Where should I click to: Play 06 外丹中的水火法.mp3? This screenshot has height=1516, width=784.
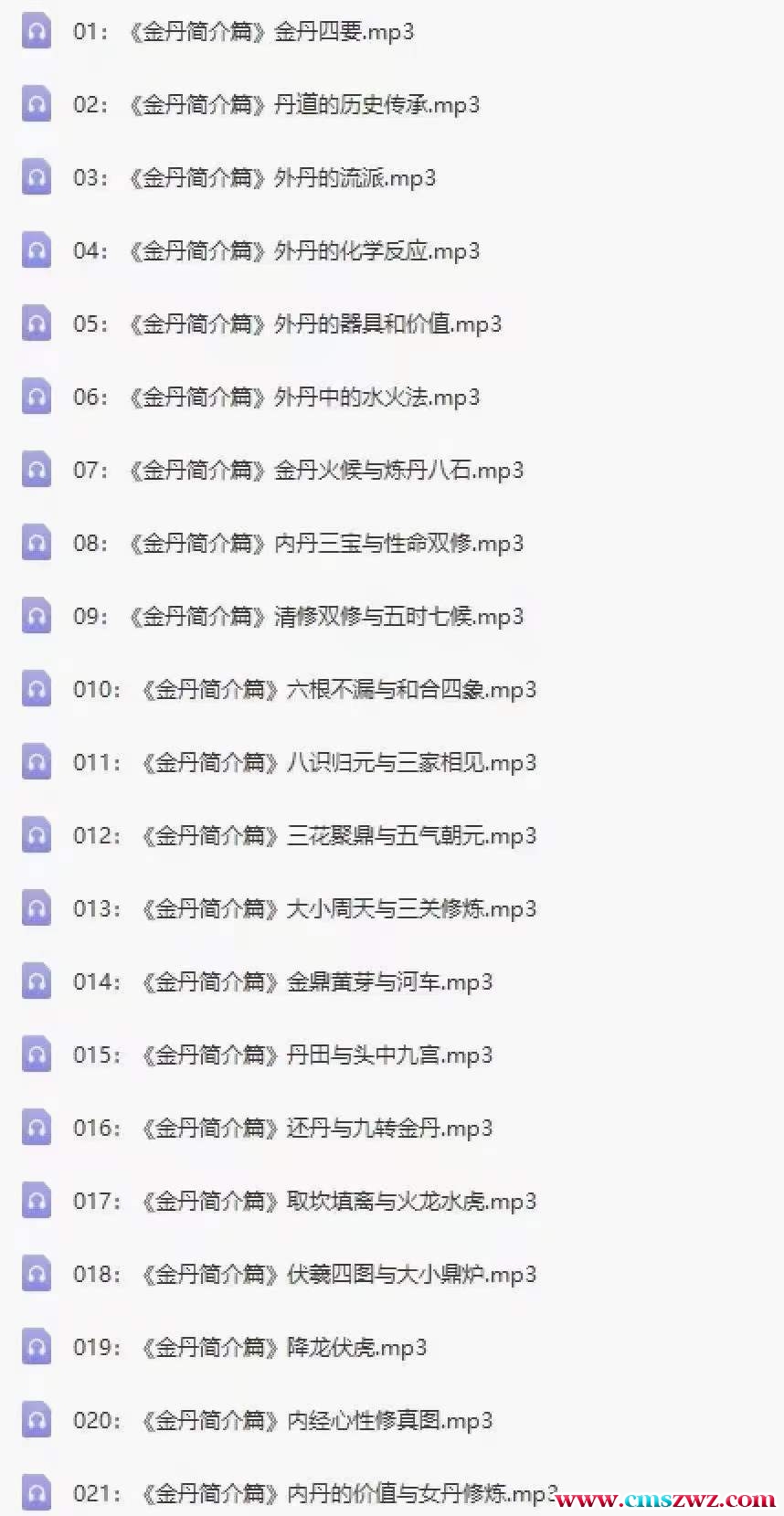pos(276,398)
